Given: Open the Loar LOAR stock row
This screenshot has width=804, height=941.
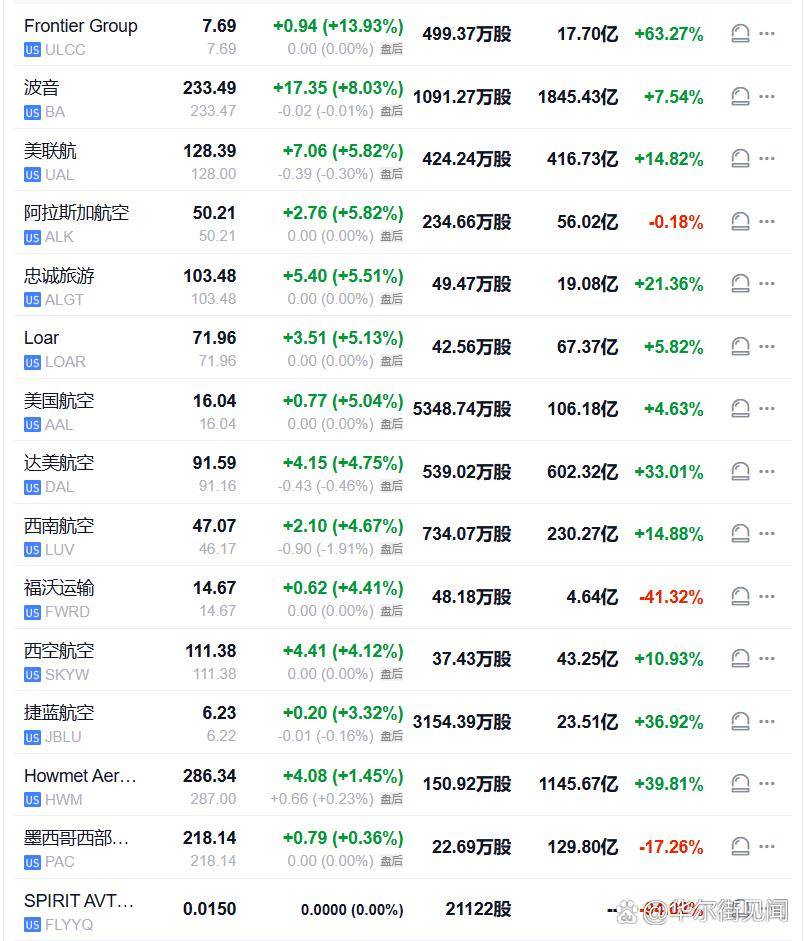Looking at the screenshot, I should click(x=403, y=347).
